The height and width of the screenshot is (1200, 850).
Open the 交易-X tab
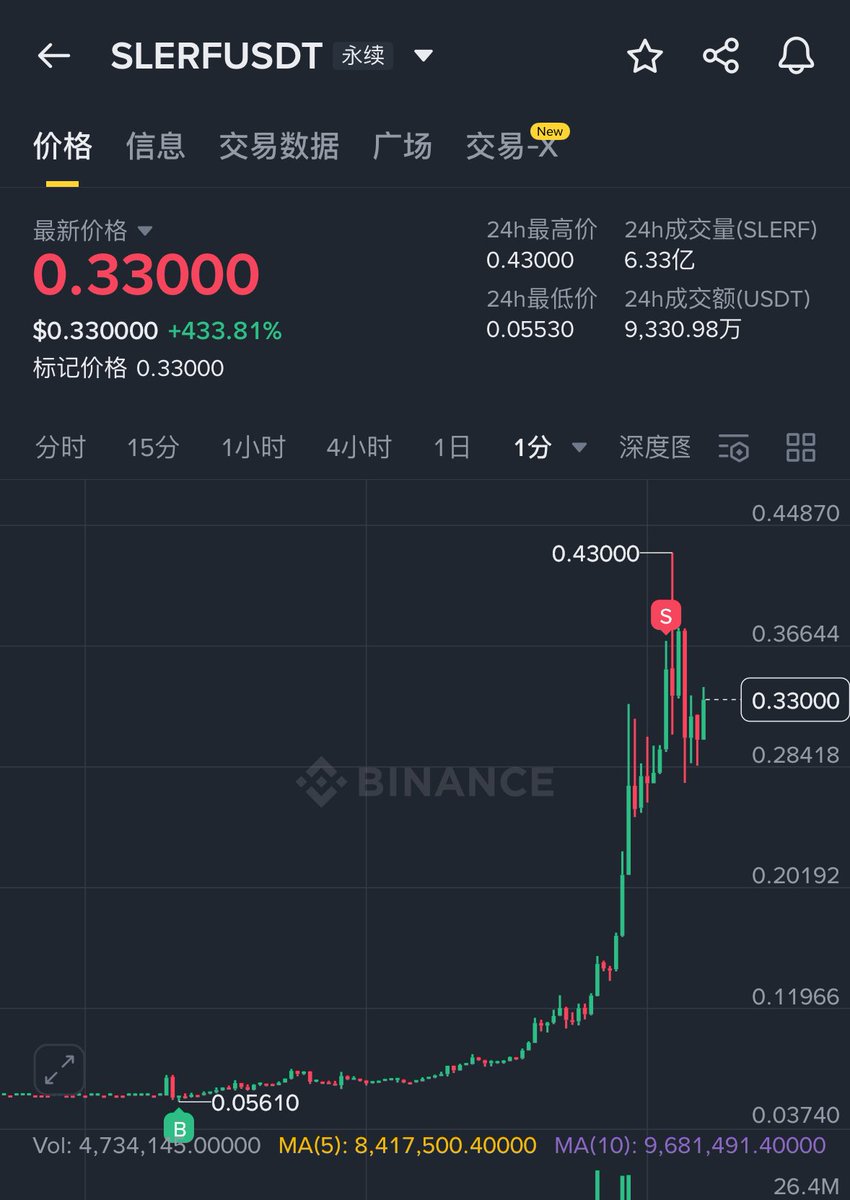(x=511, y=146)
